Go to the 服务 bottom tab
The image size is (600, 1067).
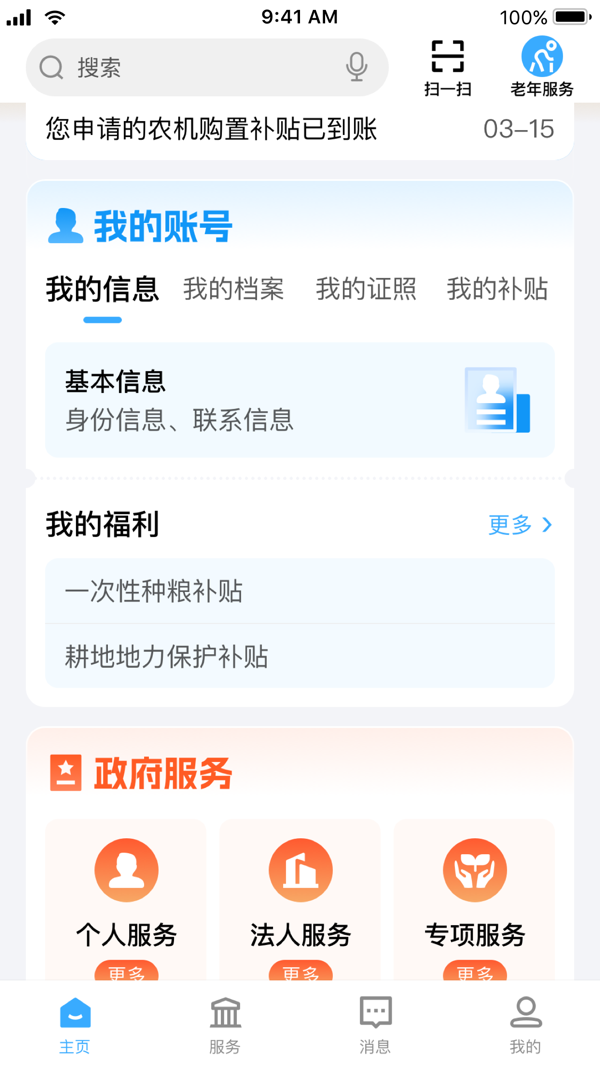(225, 1025)
